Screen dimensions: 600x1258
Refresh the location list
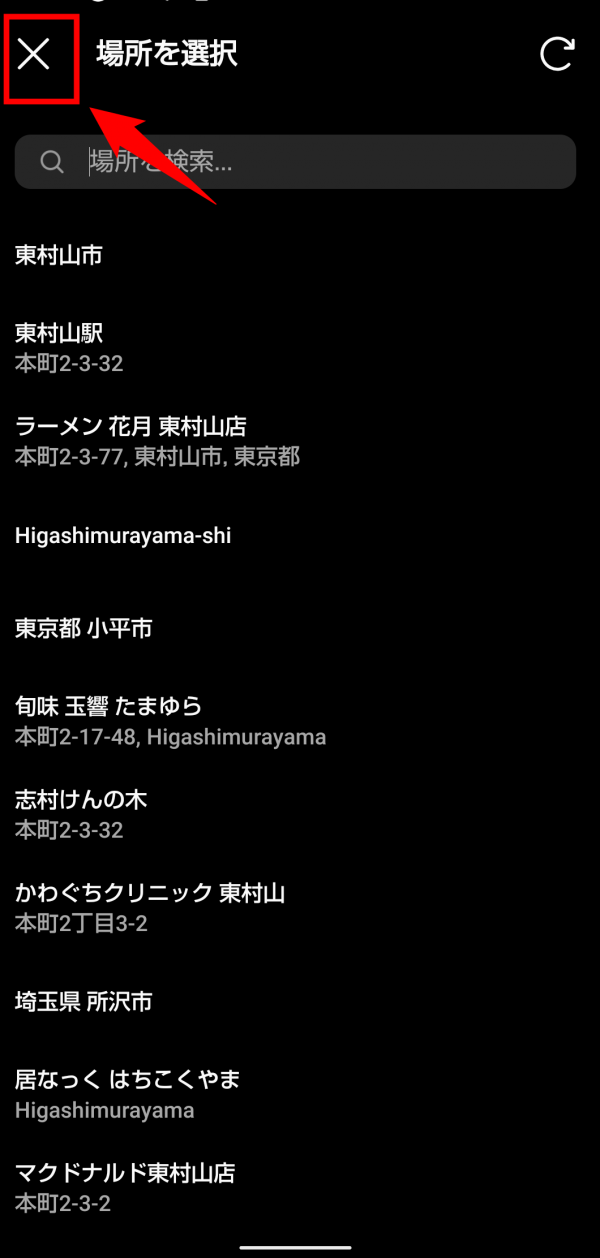[557, 54]
